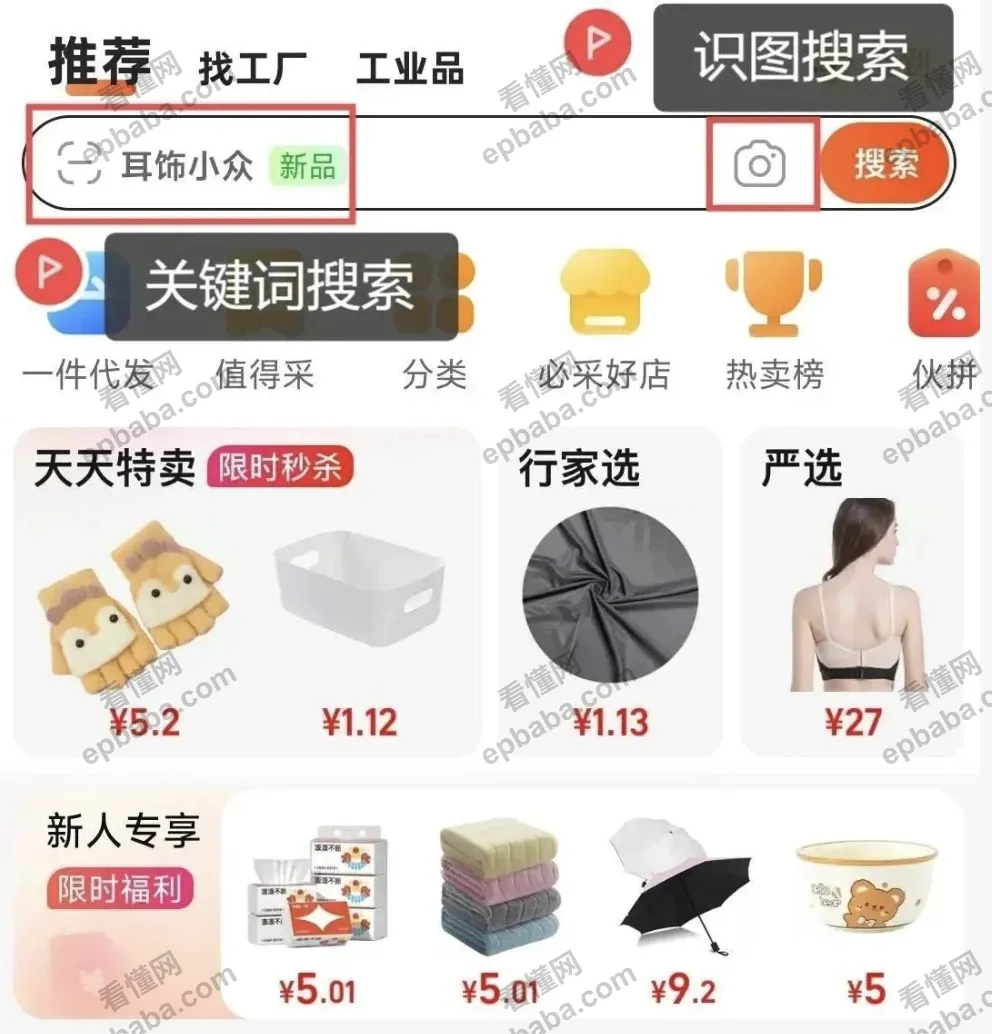
Task: Open the camera image search icon
Action: [759, 165]
